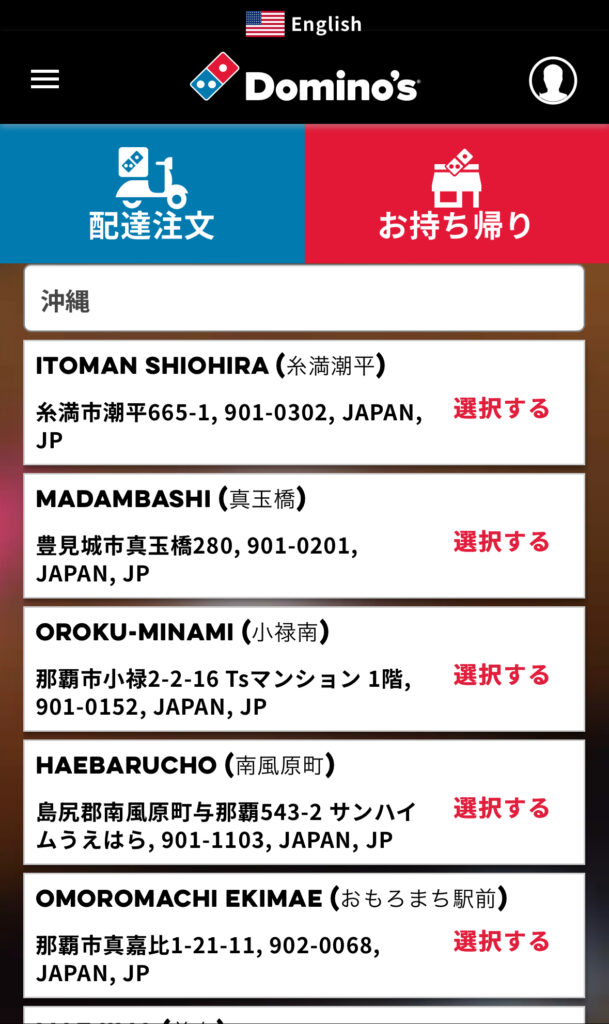Open the hamburger menu

point(45,80)
